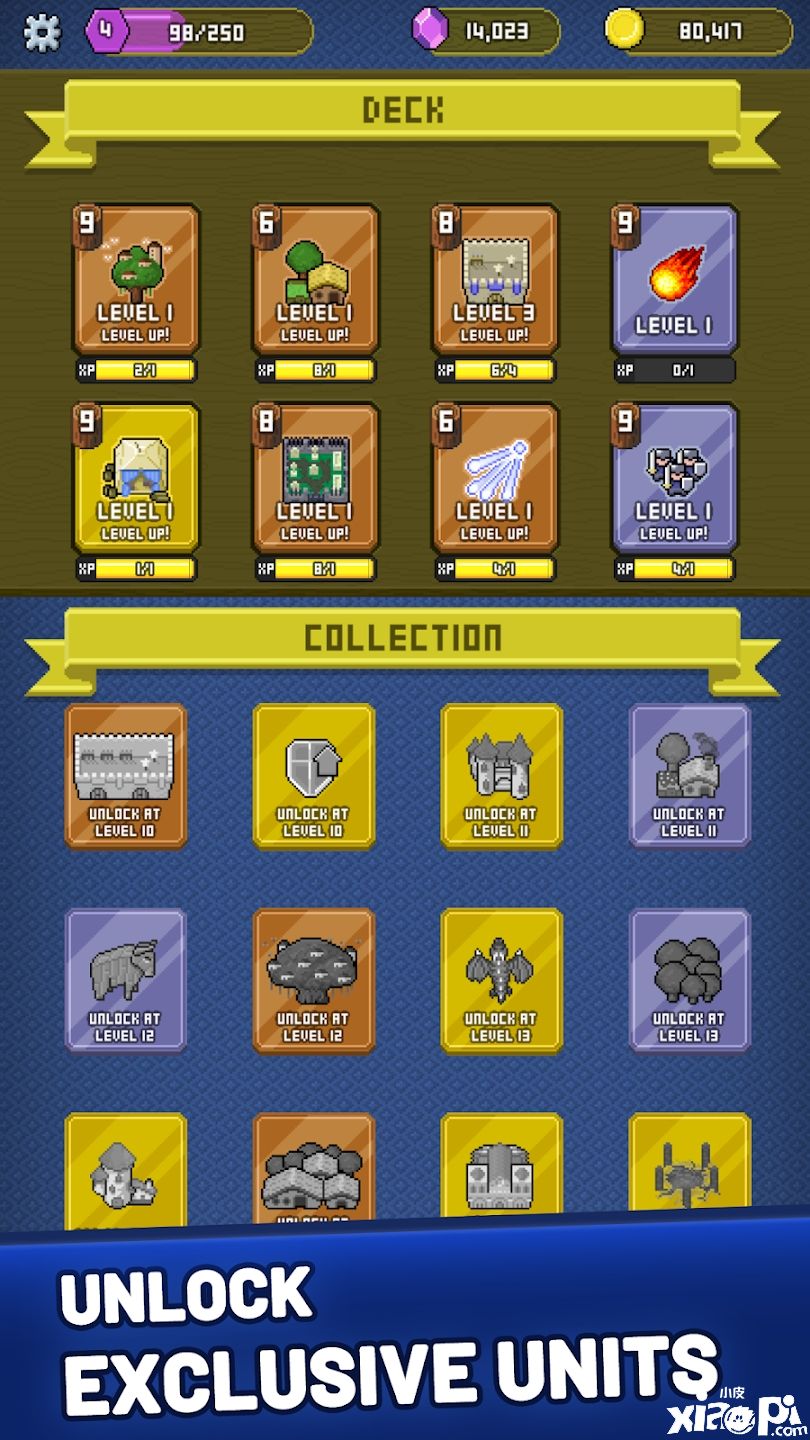The height and width of the screenshot is (1440, 810).
Task: Level up the arrow volley card
Action: 495,477
